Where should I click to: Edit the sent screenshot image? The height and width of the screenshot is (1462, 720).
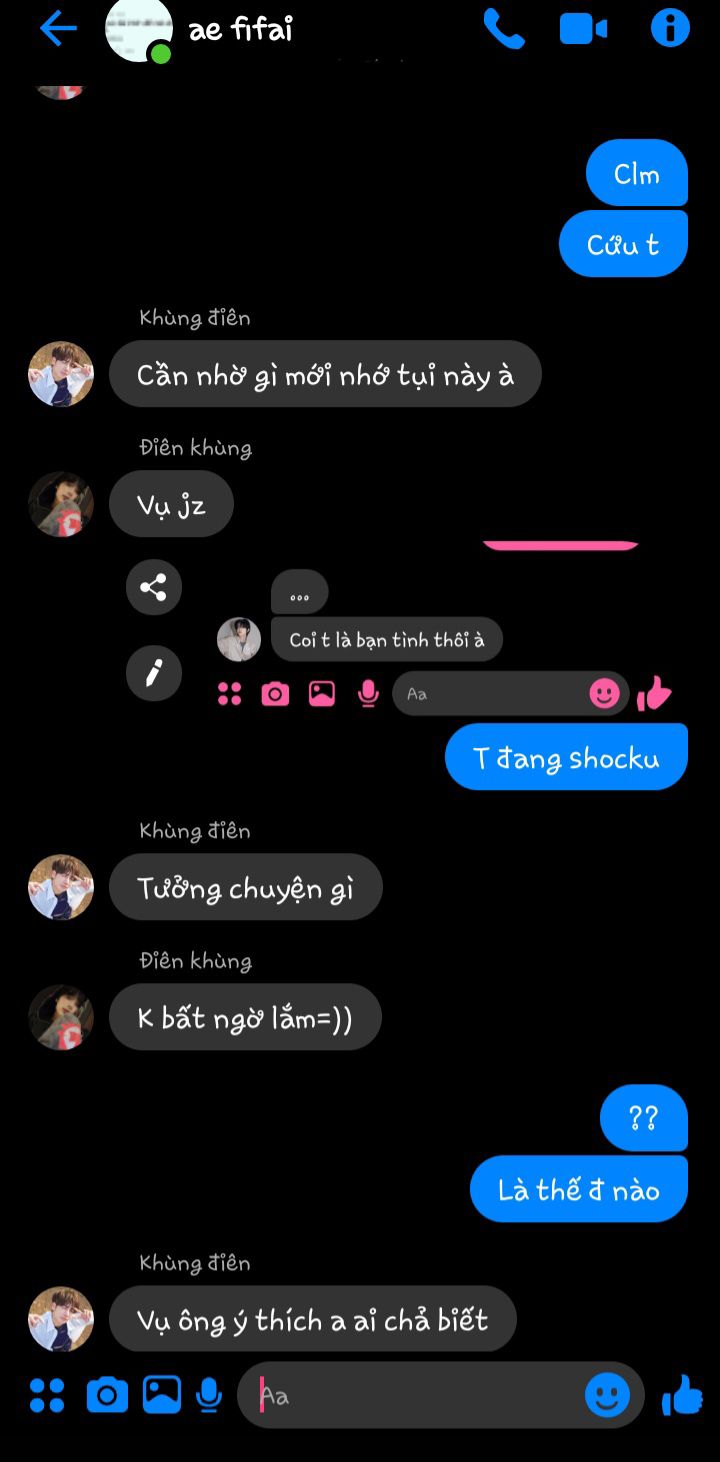153,673
